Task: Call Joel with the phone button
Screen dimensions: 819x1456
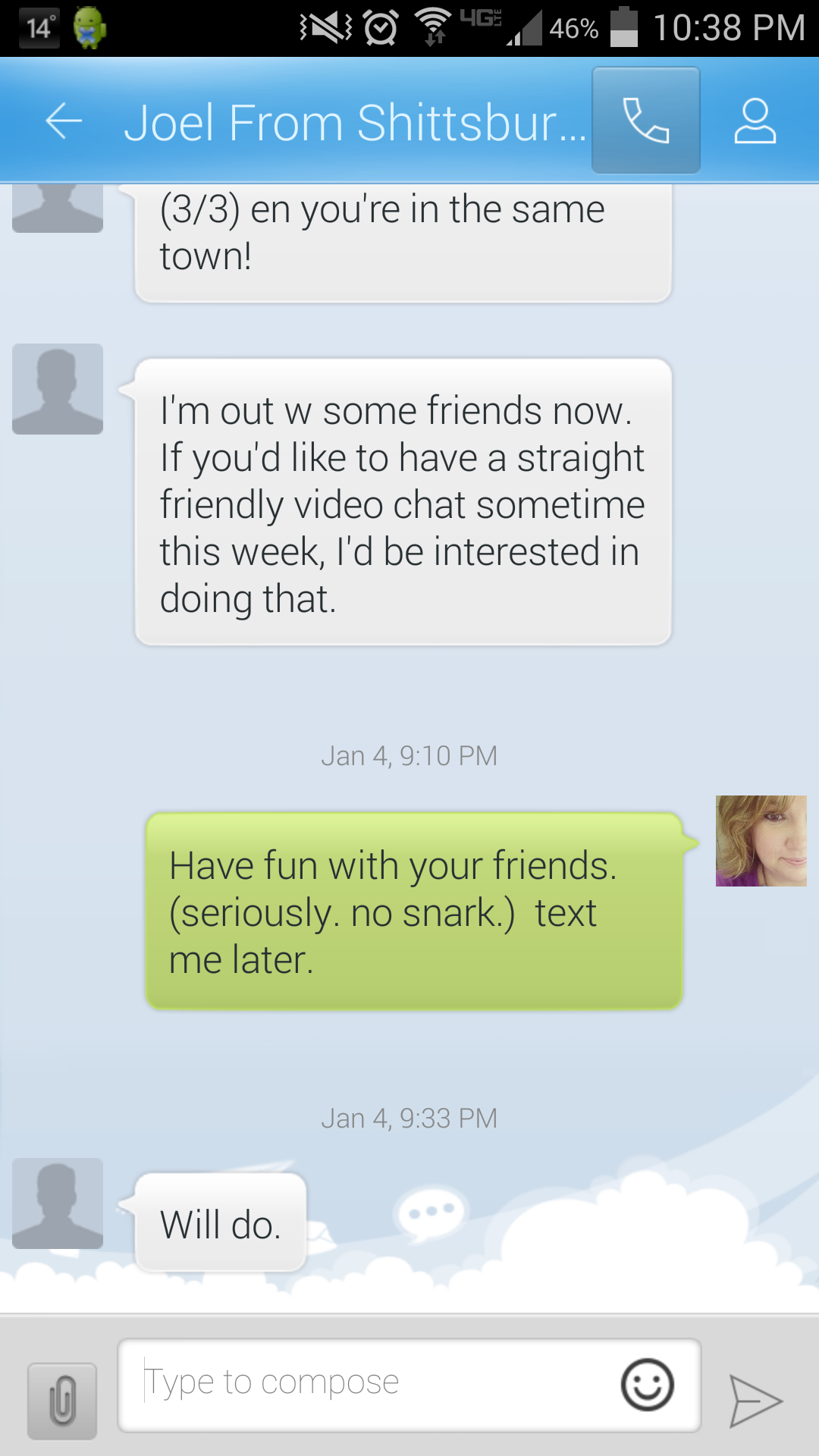Action: pos(645,121)
